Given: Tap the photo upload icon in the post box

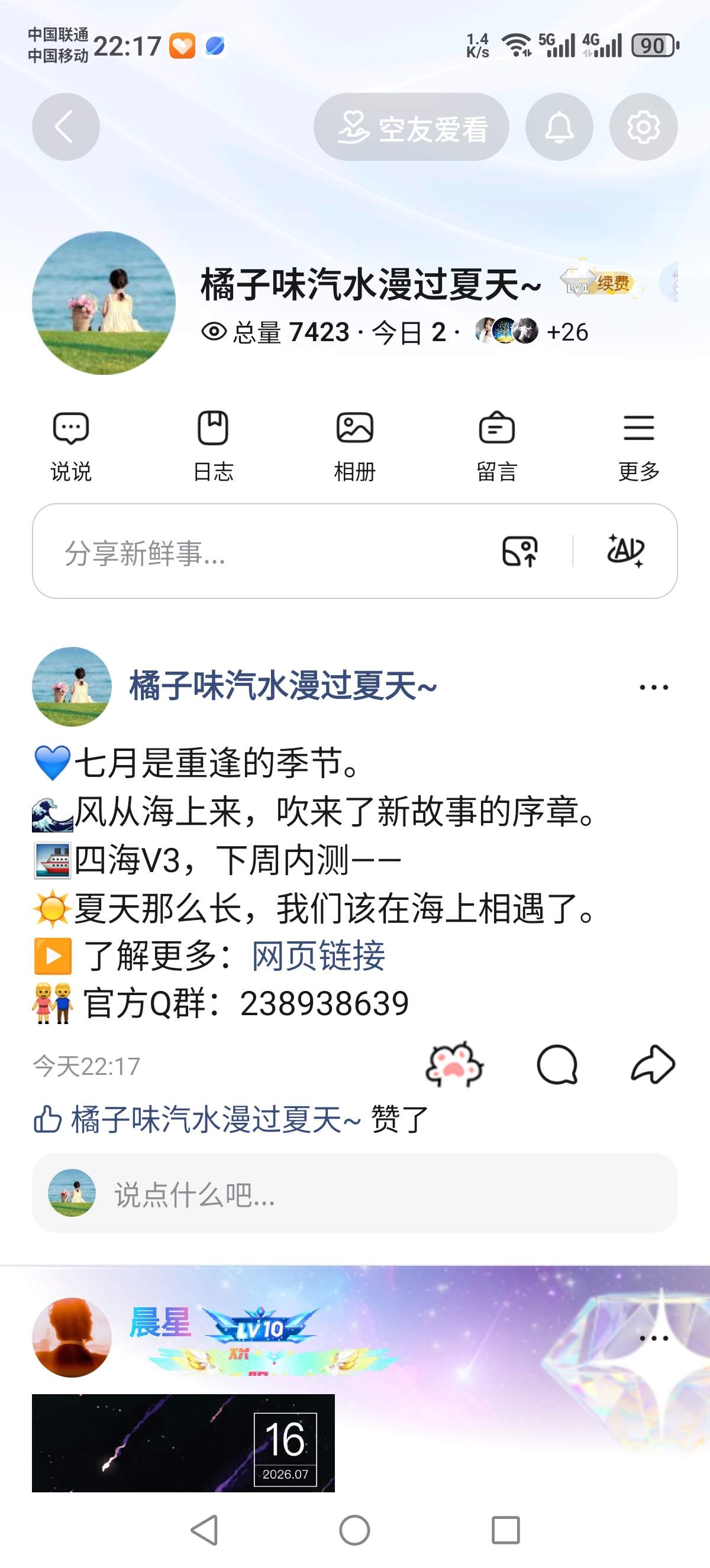Looking at the screenshot, I should [519, 552].
